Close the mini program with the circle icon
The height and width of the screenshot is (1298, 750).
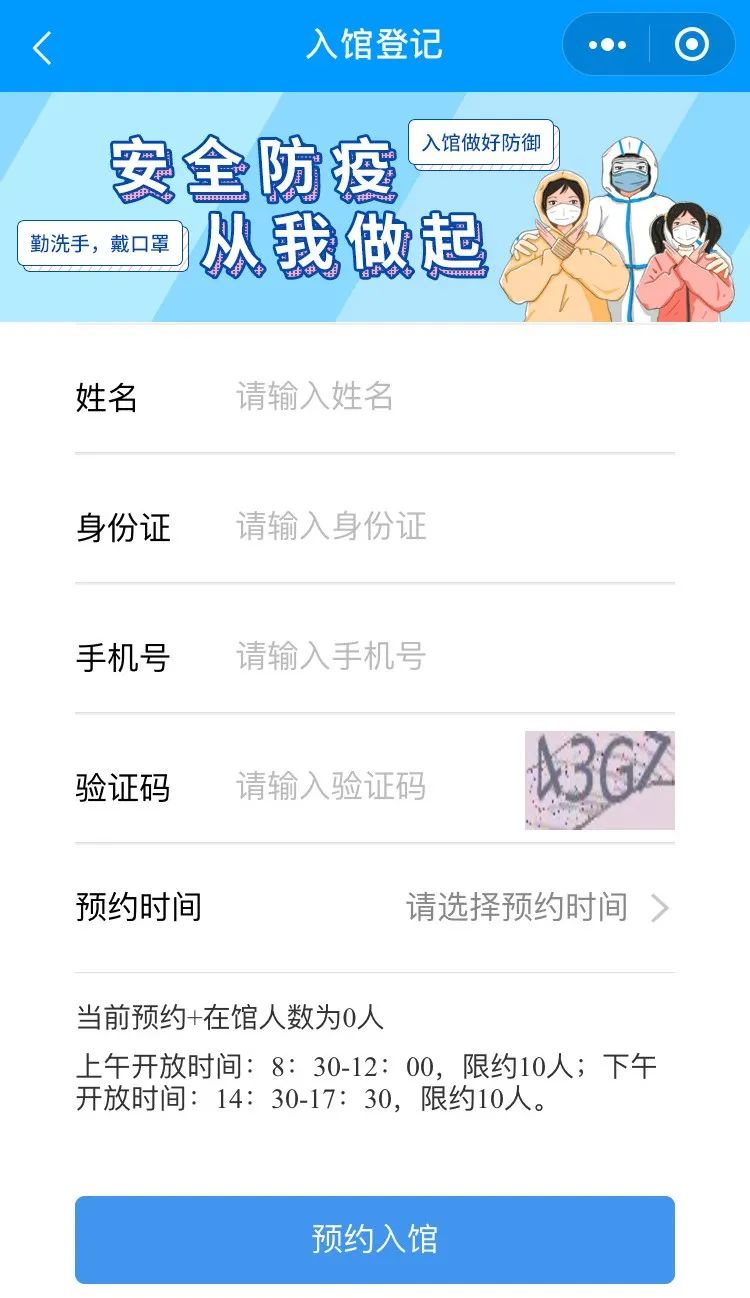tap(691, 45)
